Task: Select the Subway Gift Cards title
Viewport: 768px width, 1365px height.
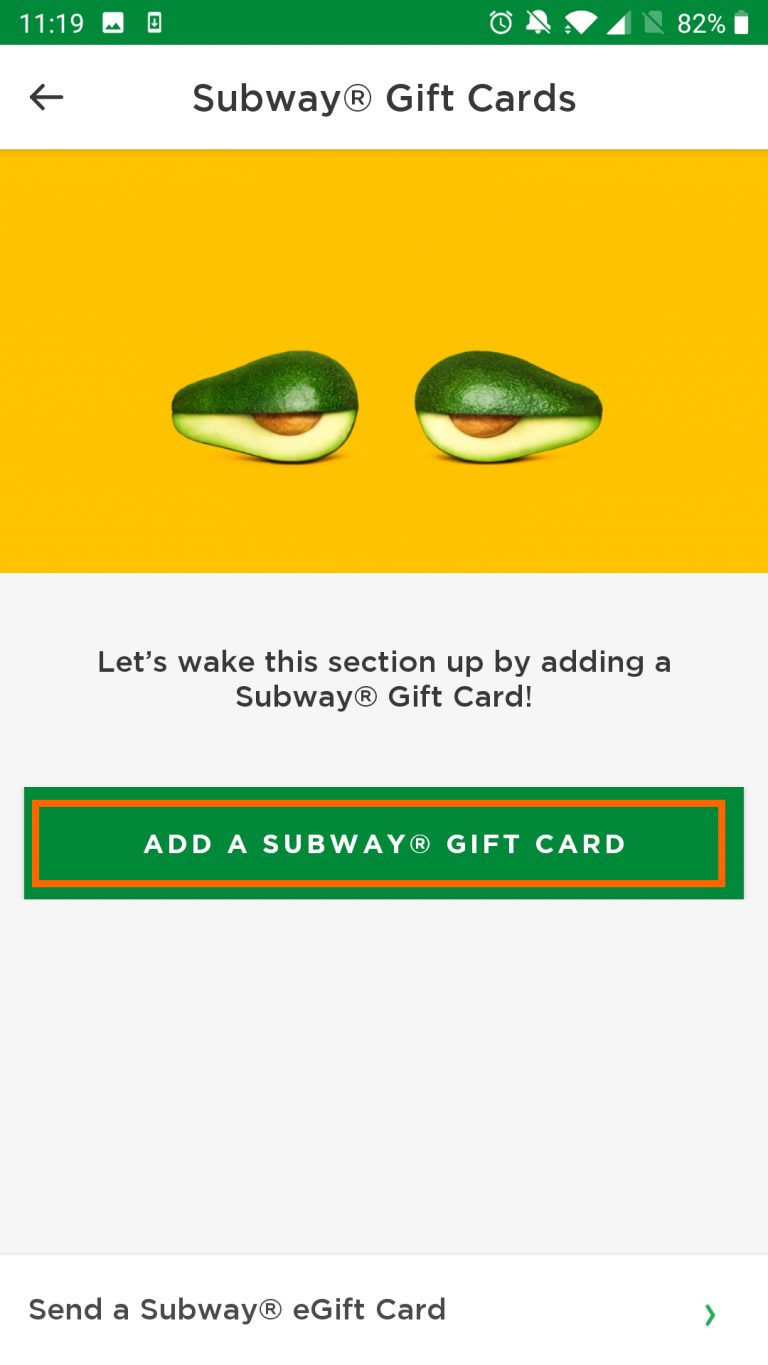Action: tap(383, 97)
